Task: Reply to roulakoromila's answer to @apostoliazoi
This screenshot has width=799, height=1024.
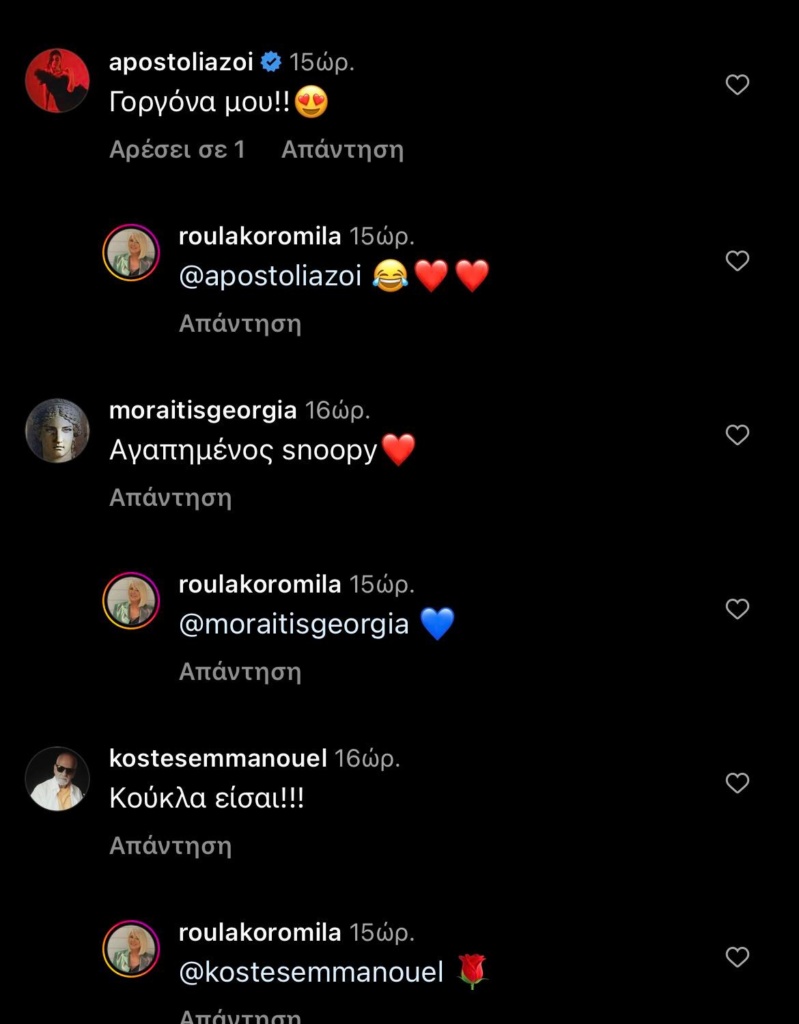Action: (x=240, y=323)
